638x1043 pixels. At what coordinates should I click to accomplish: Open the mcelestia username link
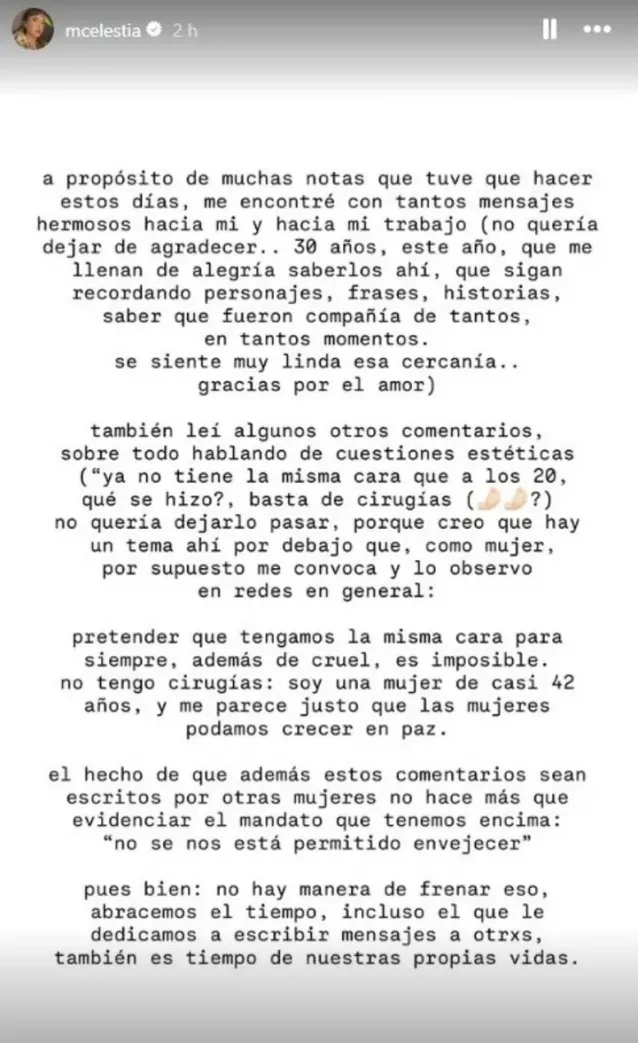pos(104,31)
